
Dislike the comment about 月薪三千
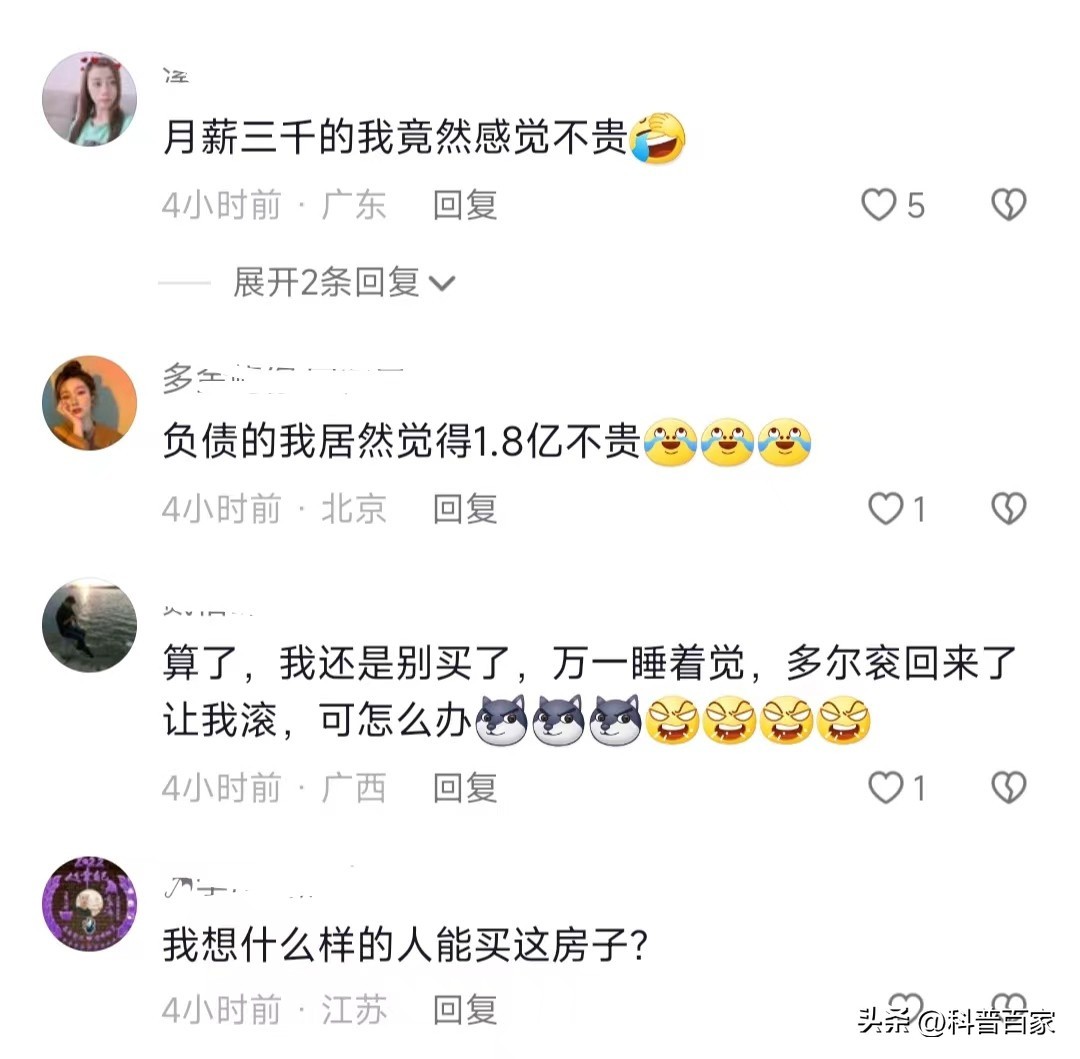1008,206
